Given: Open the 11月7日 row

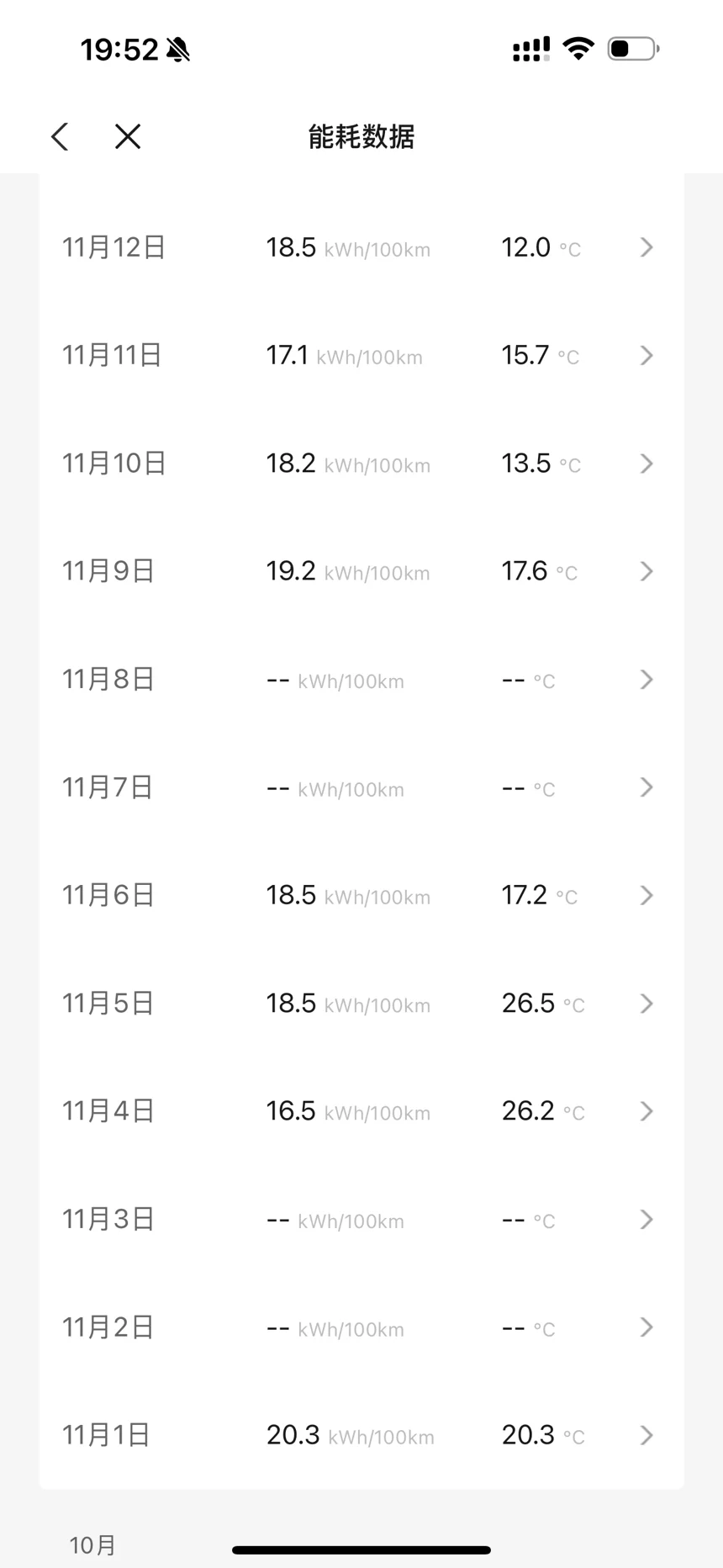Looking at the screenshot, I should tap(361, 787).
